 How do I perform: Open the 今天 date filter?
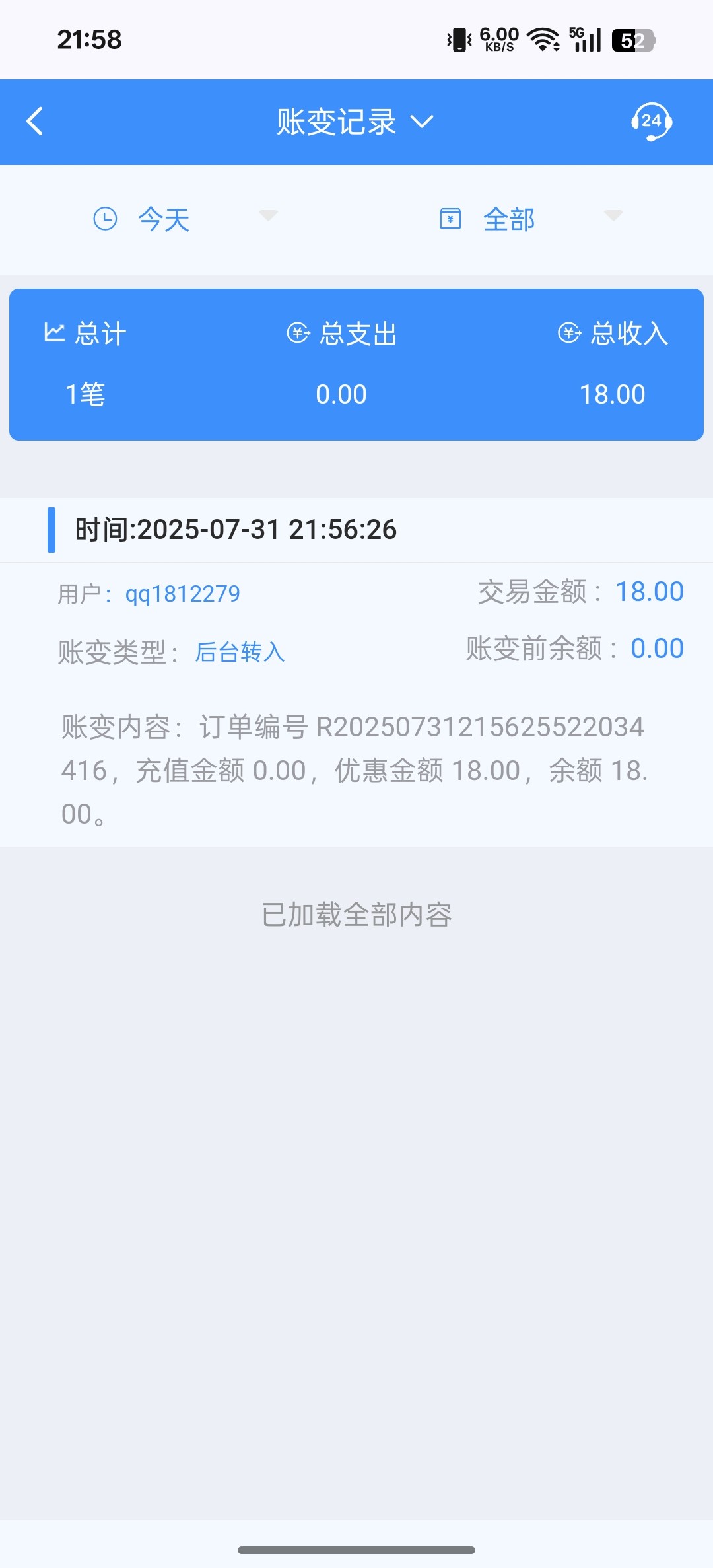[185, 219]
